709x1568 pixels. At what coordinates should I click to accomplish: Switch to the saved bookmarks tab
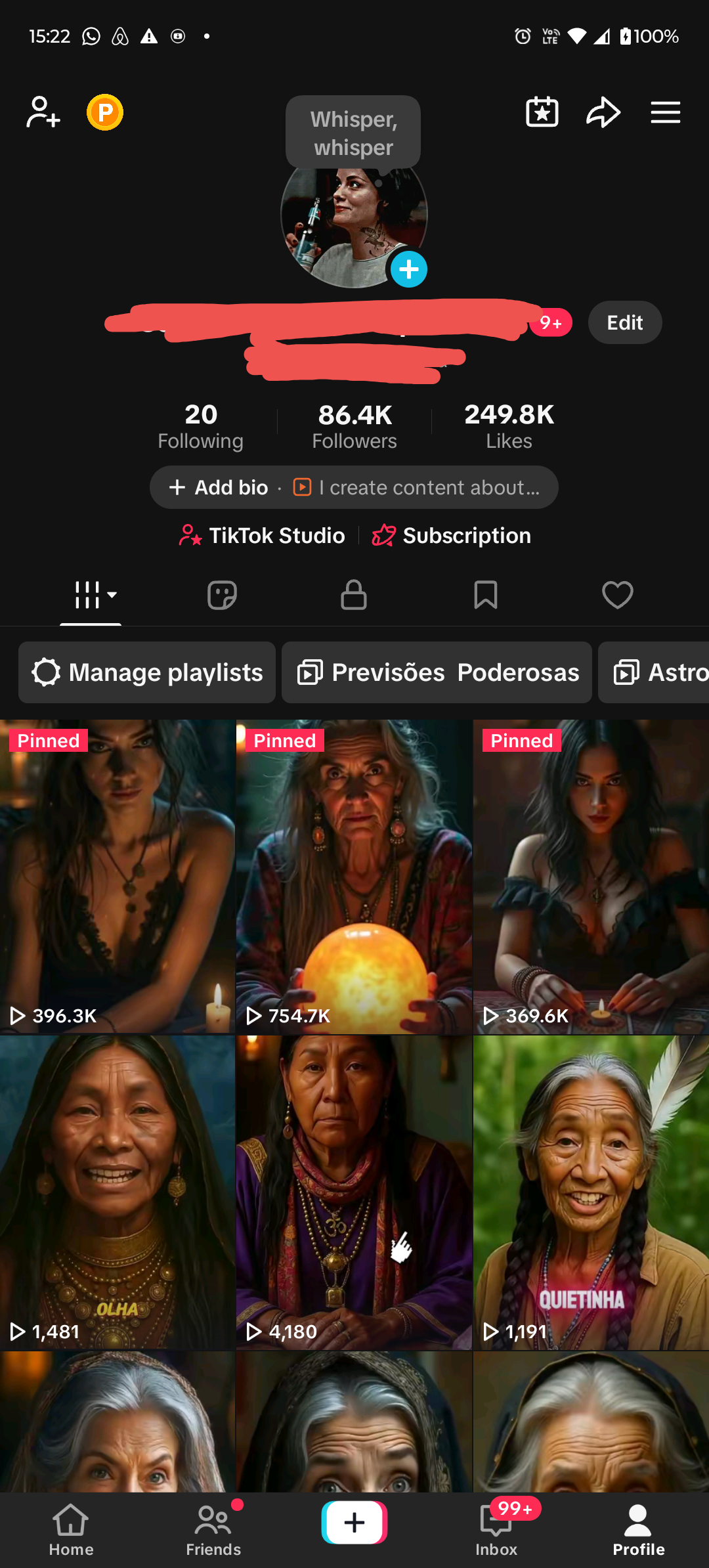[x=485, y=595]
